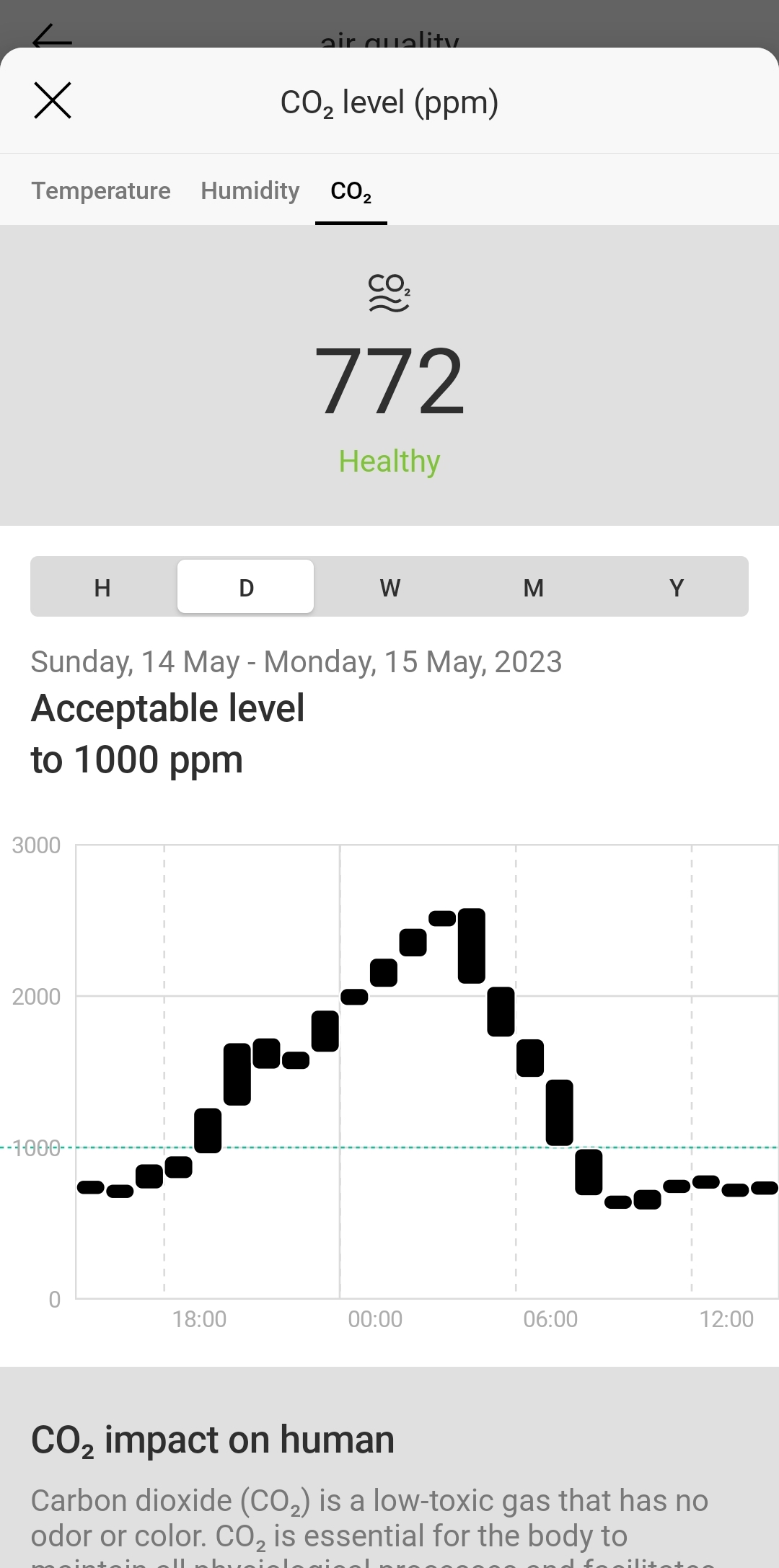This screenshot has height=1568, width=779.
Task: Select the CO₂ tab
Action: point(351,191)
